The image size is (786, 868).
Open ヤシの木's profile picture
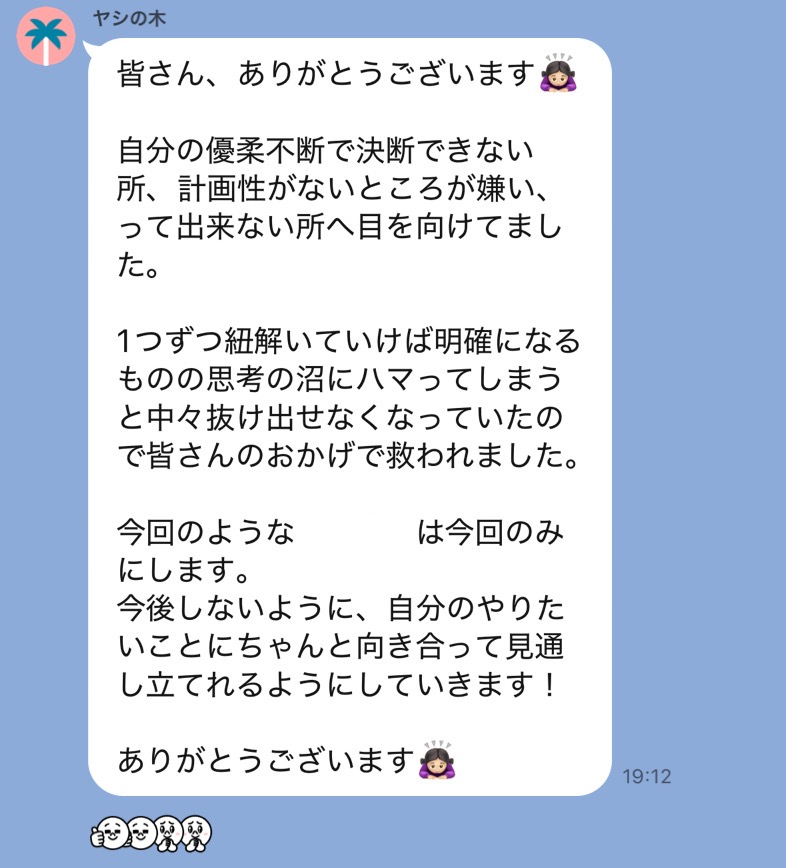point(46,36)
